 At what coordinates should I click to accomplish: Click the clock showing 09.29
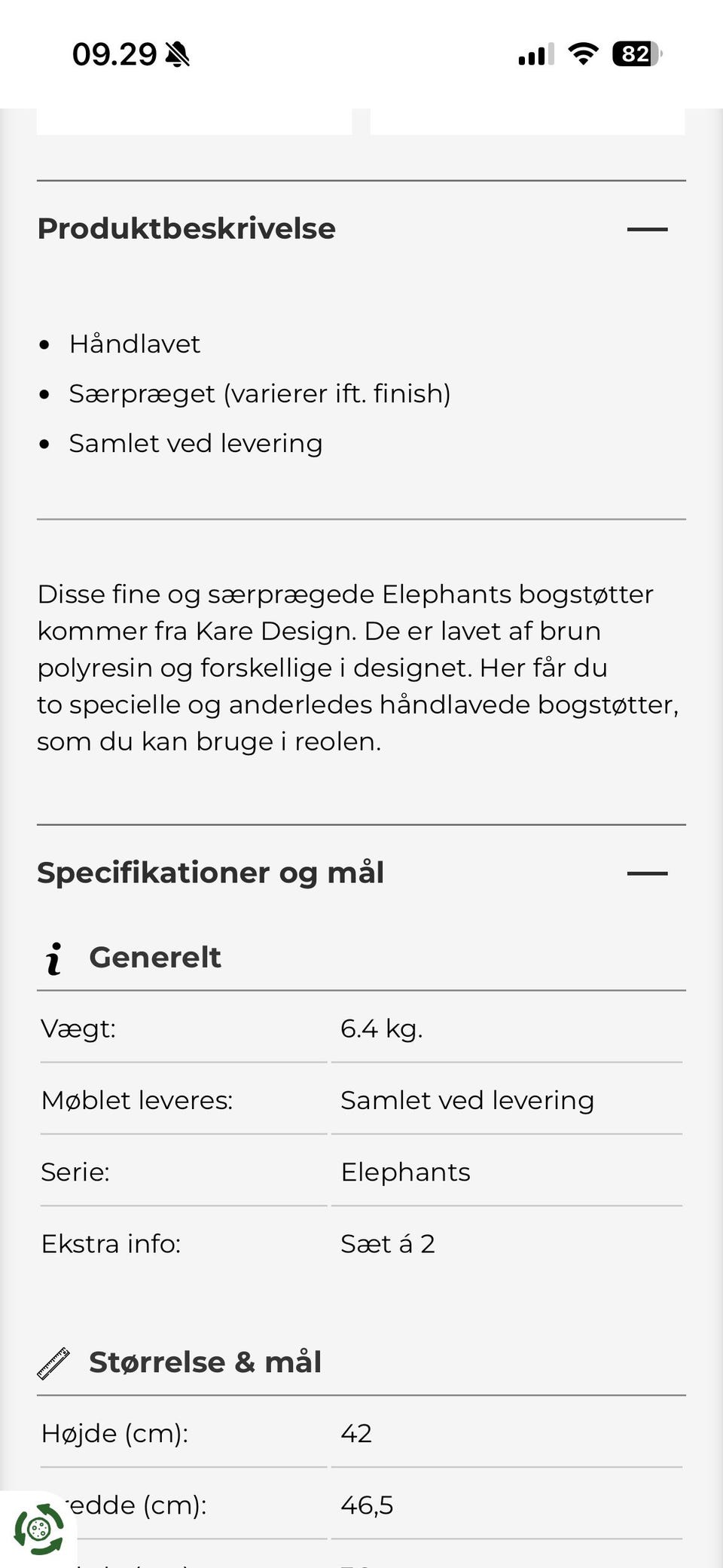pyautogui.click(x=113, y=53)
